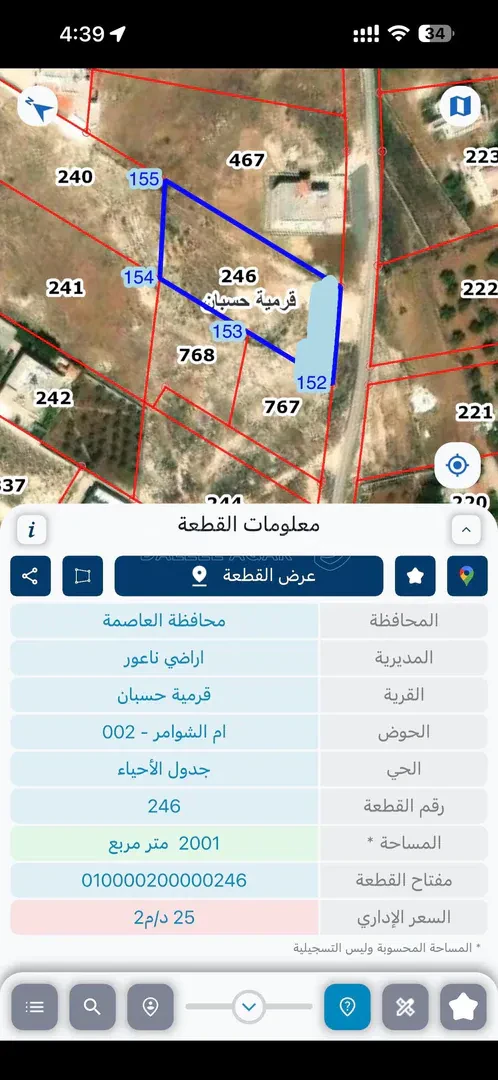498x1080 pixels.
Task: Add parcel 246 to favorites
Action: 415,576
